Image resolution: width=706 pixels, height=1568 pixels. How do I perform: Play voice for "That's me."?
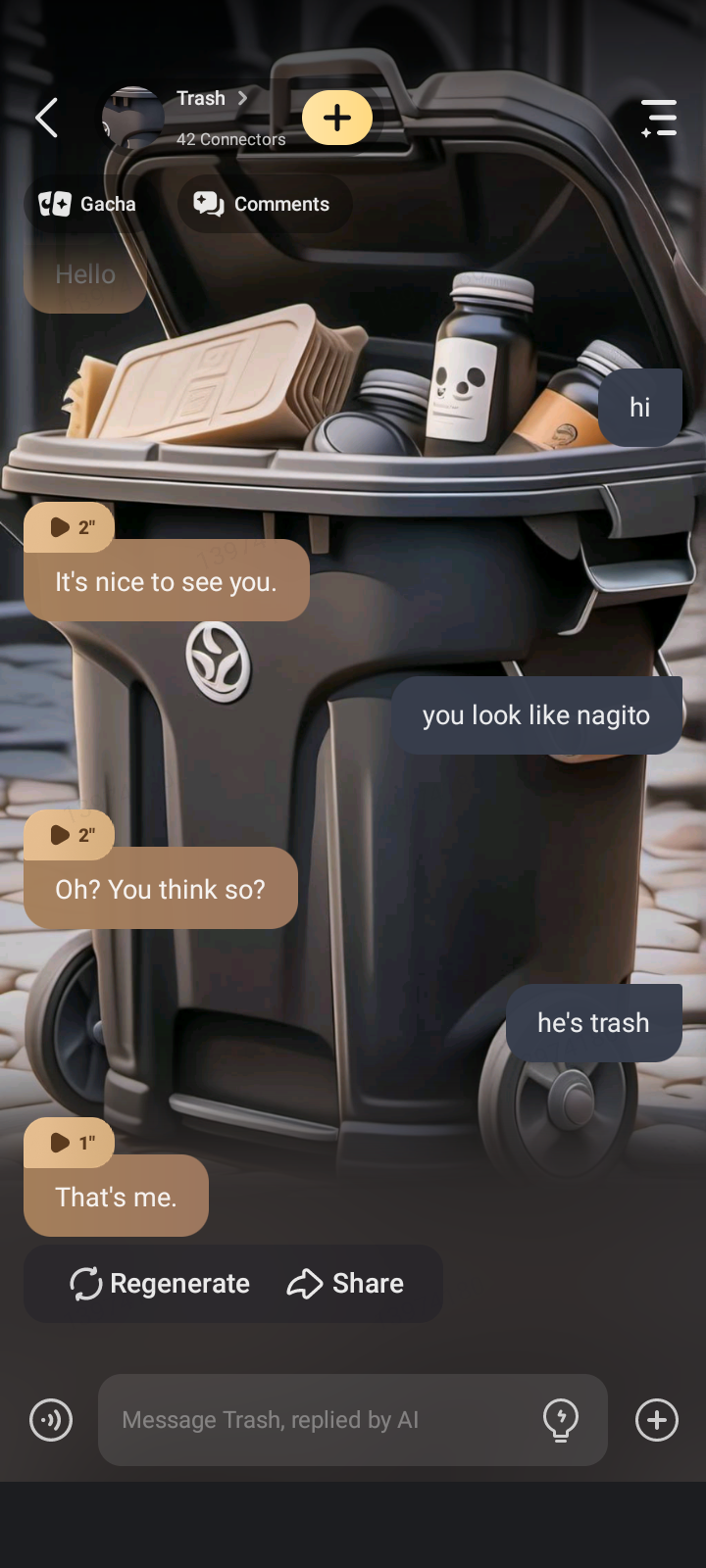click(x=70, y=1143)
